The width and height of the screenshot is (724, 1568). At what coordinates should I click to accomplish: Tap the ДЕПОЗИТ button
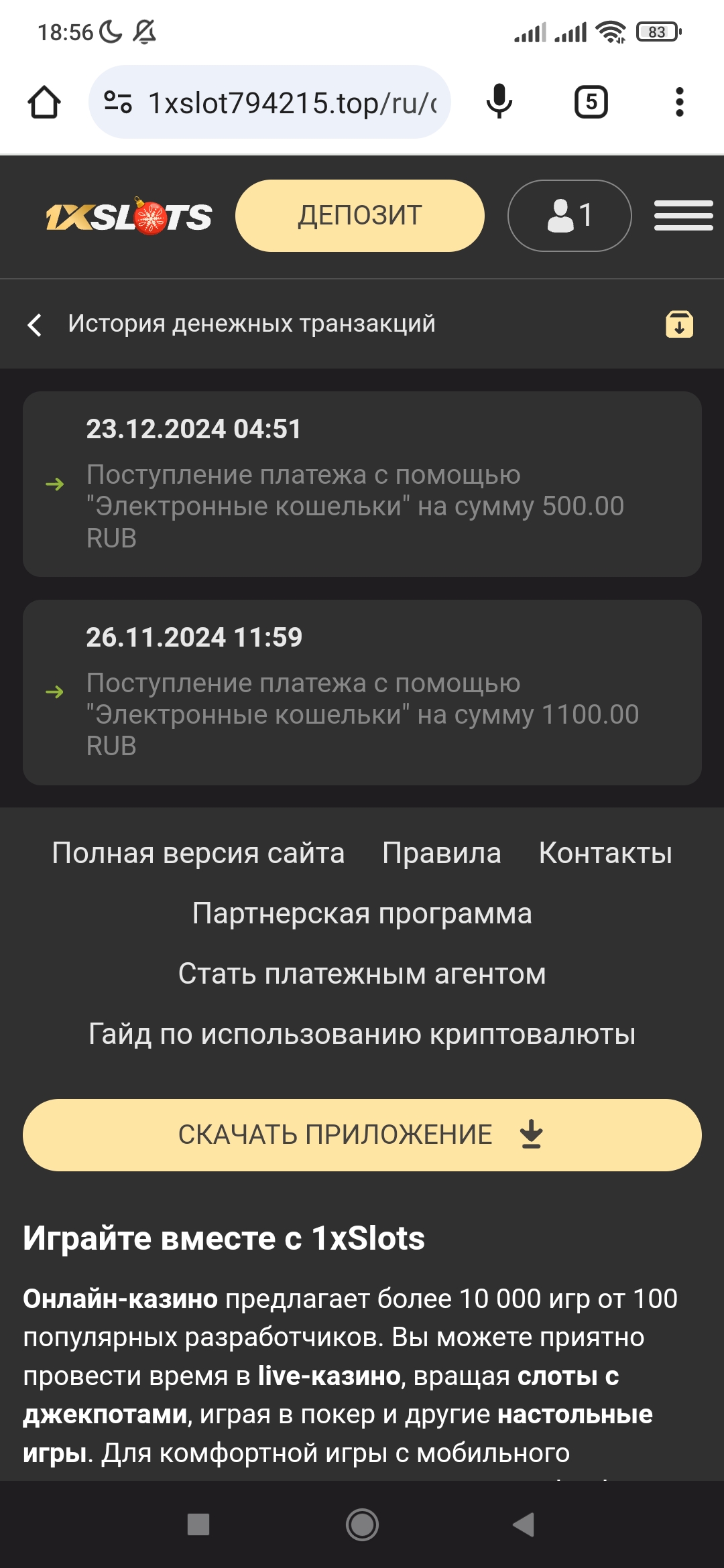tap(359, 216)
